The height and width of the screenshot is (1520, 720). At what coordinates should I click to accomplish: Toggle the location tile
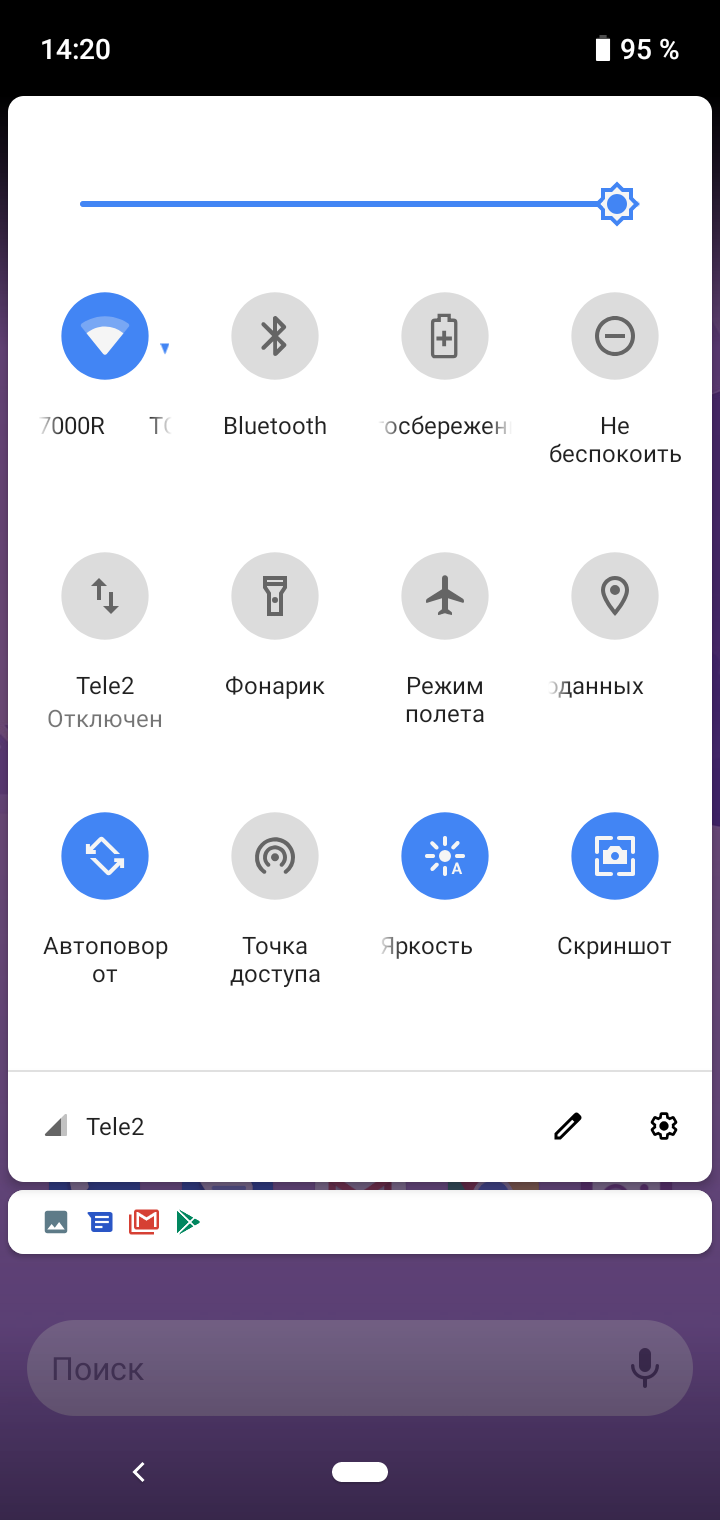coord(615,596)
